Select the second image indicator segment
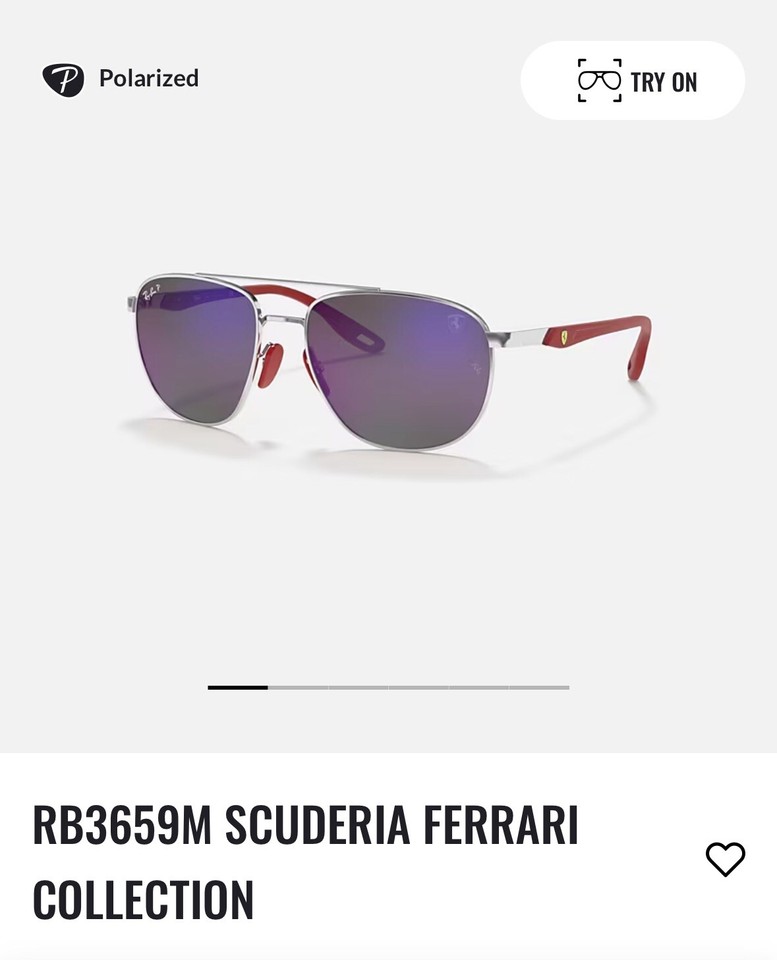 coord(297,688)
